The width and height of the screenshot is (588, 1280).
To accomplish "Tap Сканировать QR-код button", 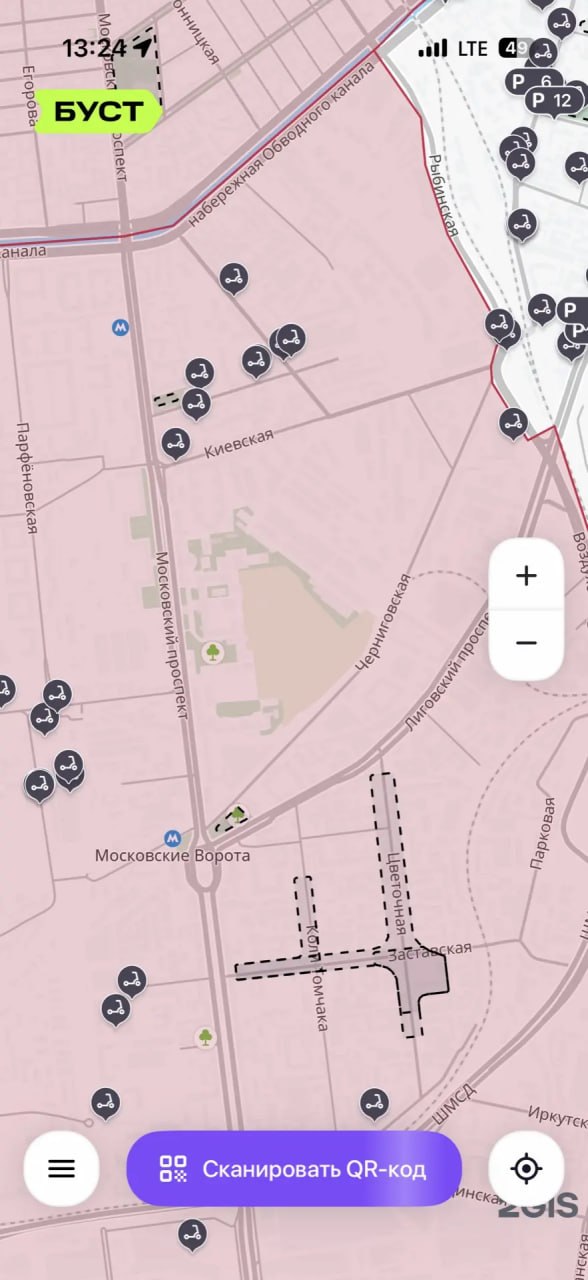I will coord(294,1168).
